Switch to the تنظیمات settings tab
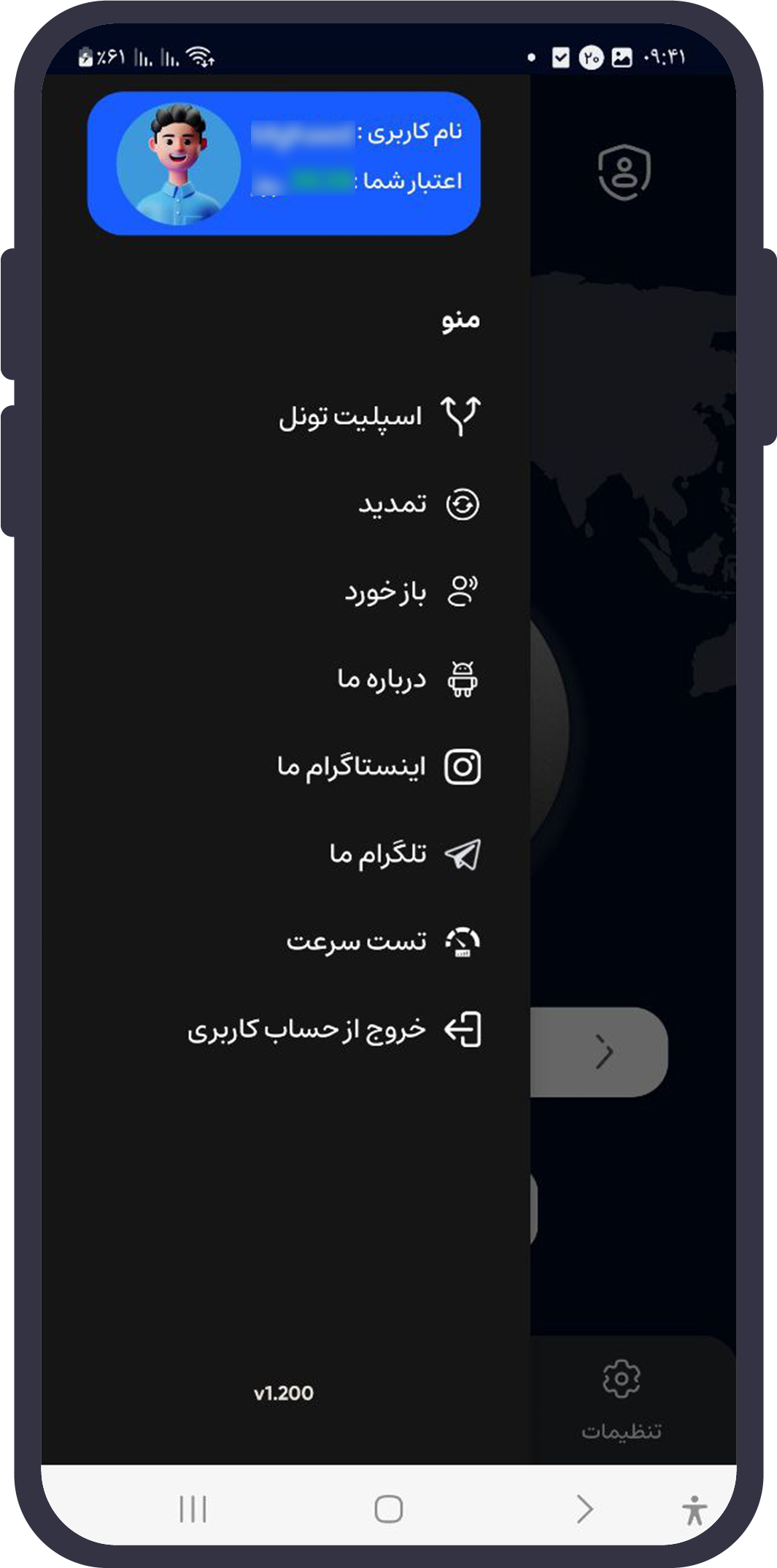The image size is (777, 1568). pyautogui.click(x=622, y=1399)
